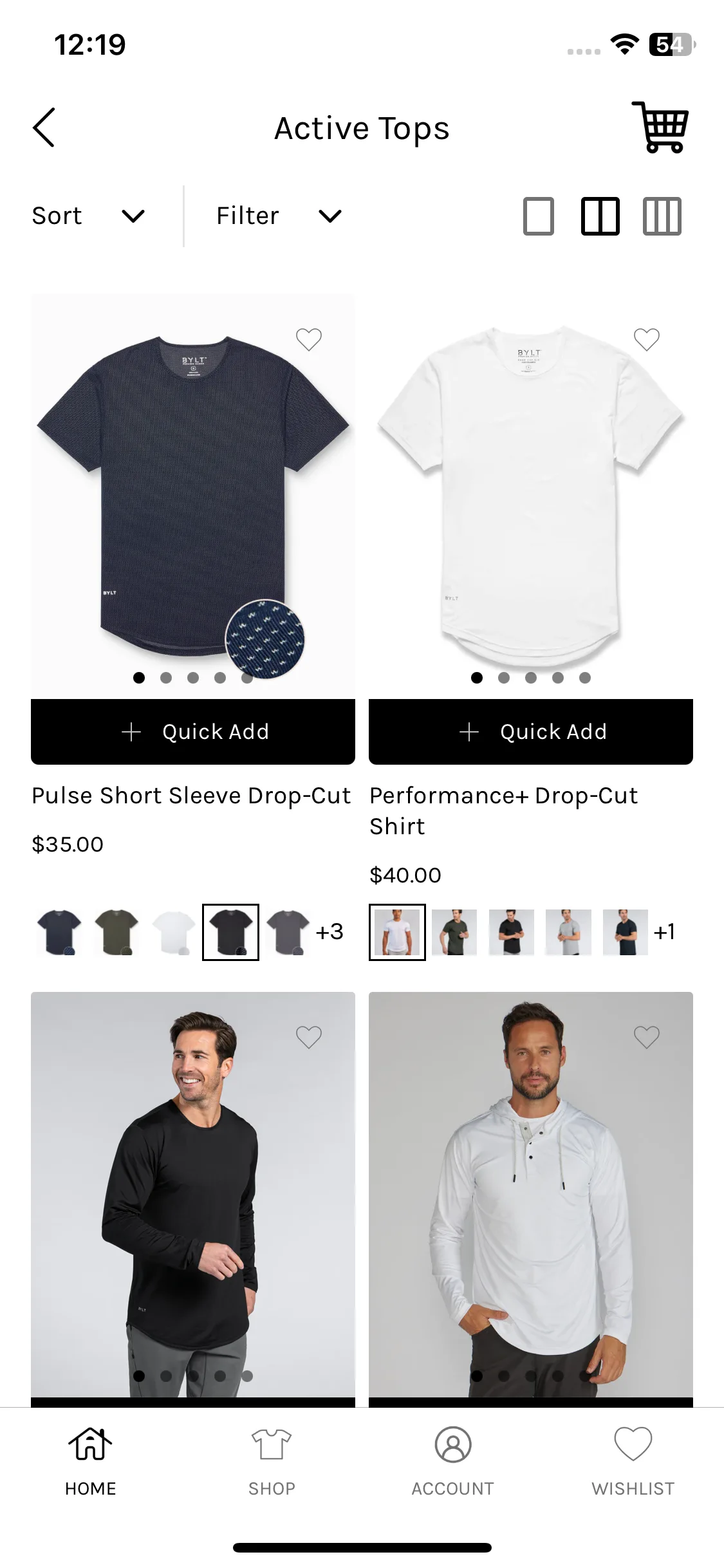This screenshot has height=1568, width=724.
Task: Select the olive green Pulse swatch
Action: pyautogui.click(x=116, y=932)
